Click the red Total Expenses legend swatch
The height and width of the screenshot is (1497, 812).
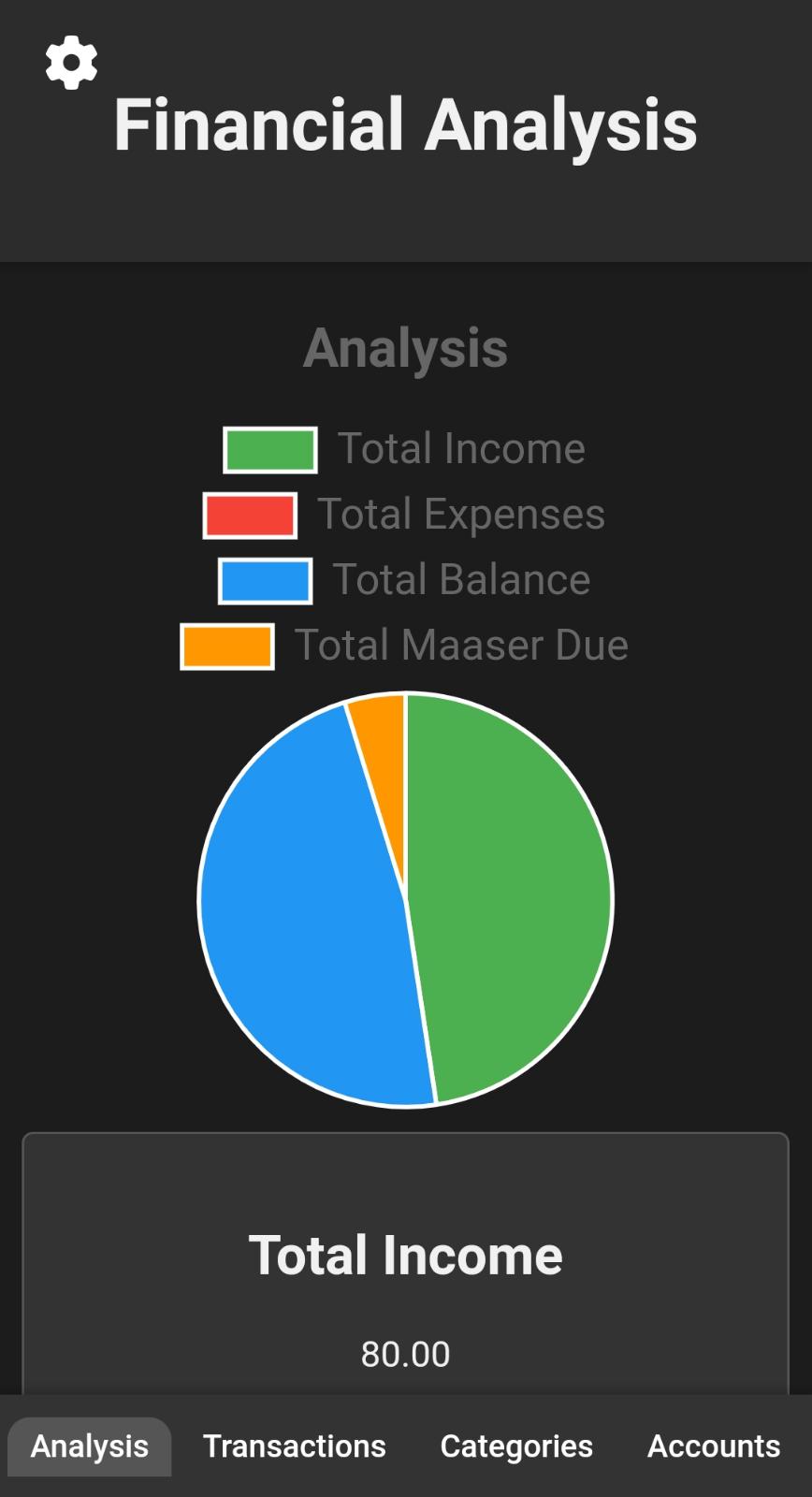pyautogui.click(x=250, y=515)
